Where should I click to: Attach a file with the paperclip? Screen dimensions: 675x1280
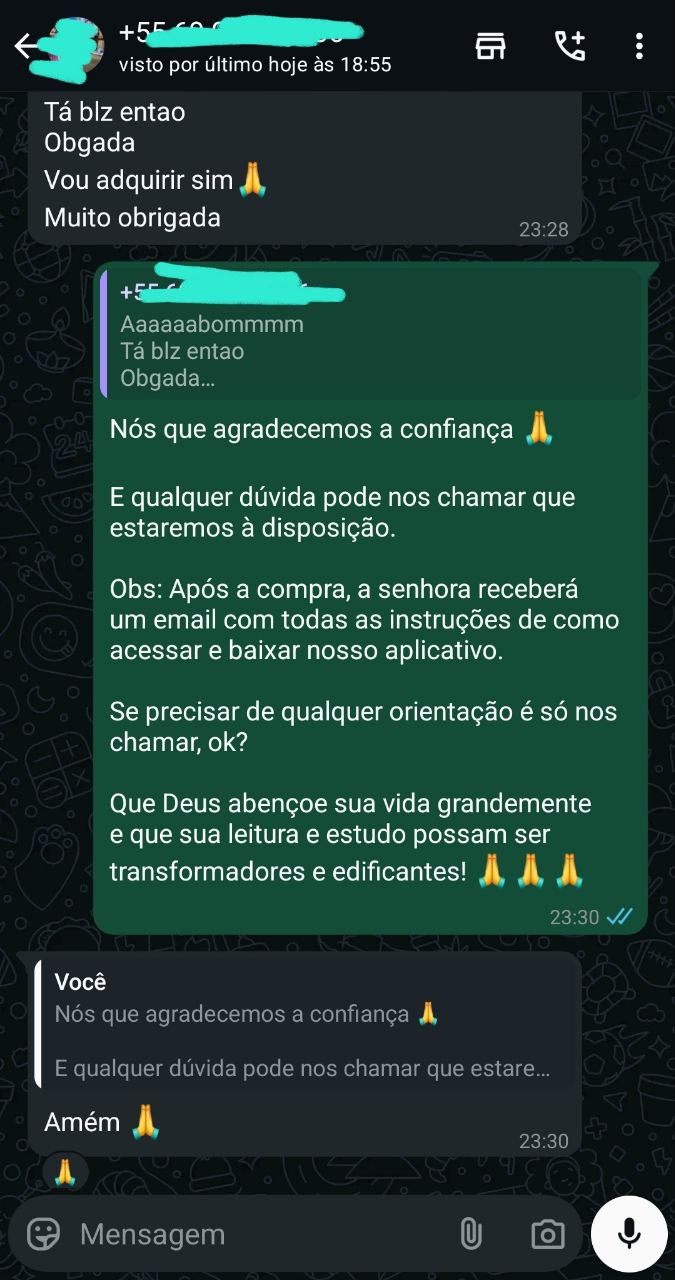(471, 1234)
